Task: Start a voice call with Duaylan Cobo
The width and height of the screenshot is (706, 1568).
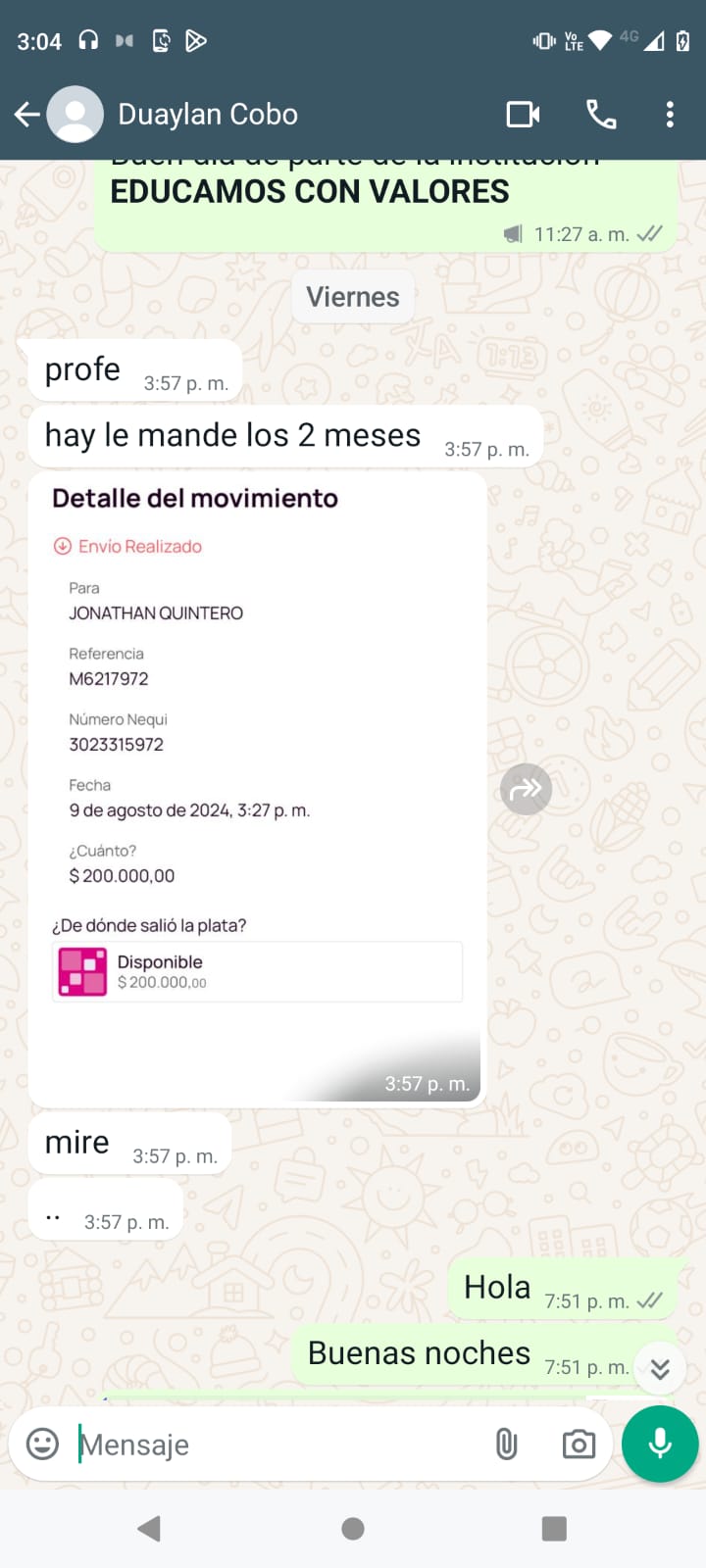Action: [601, 115]
